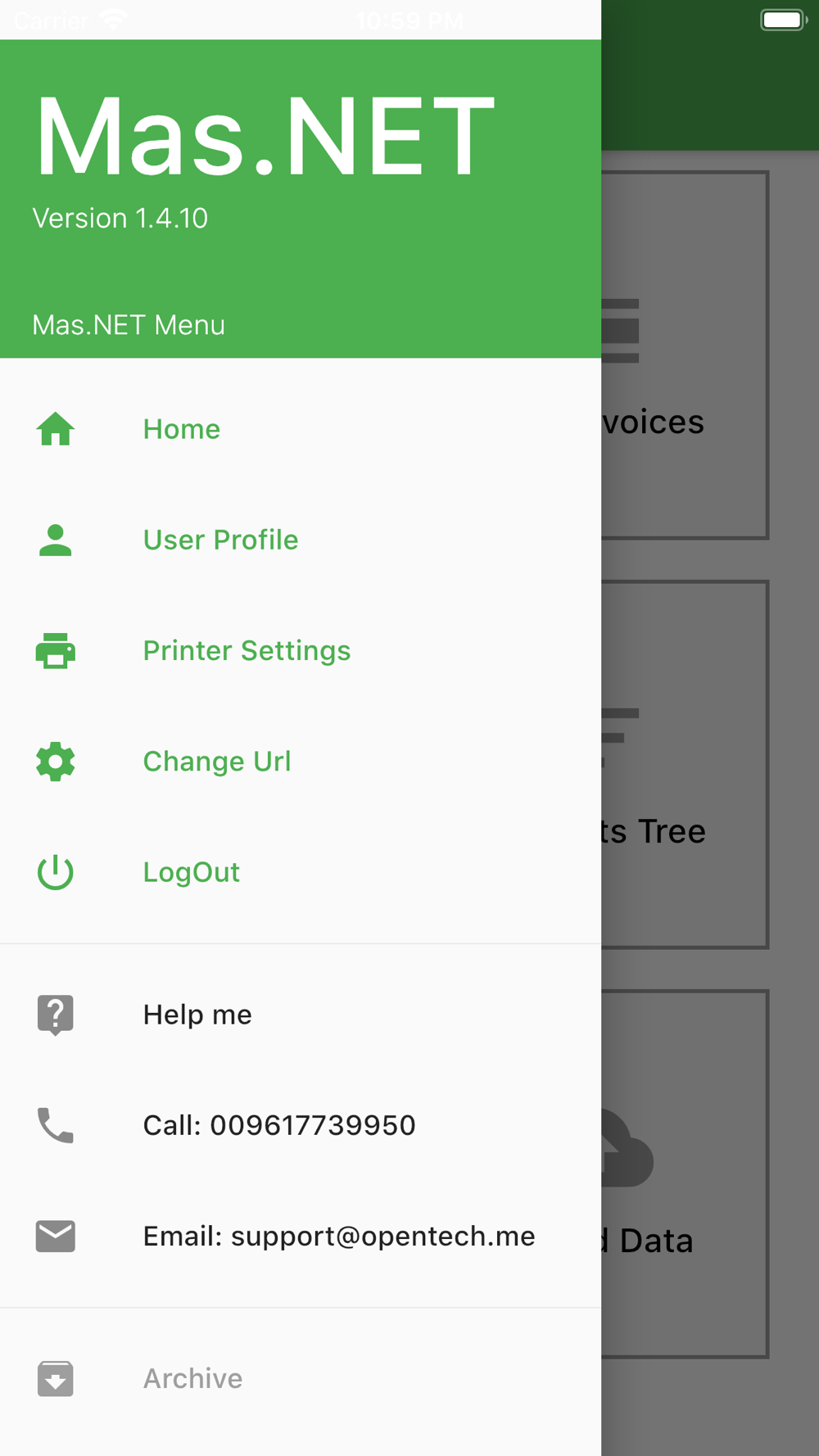The image size is (819, 1456).
Task: Email support@opentech.me
Action: 301,1236
